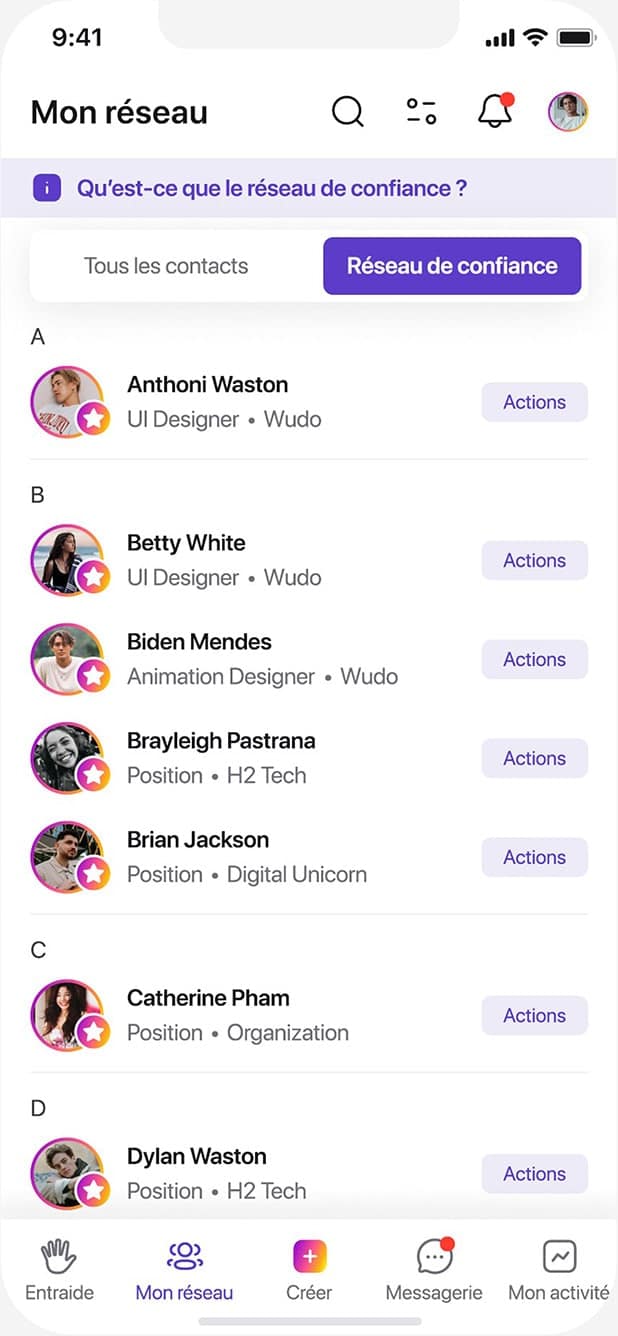The width and height of the screenshot is (618, 1336).
Task: Select the Mon réseau bottom tab
Action: tap(184, 1271)
